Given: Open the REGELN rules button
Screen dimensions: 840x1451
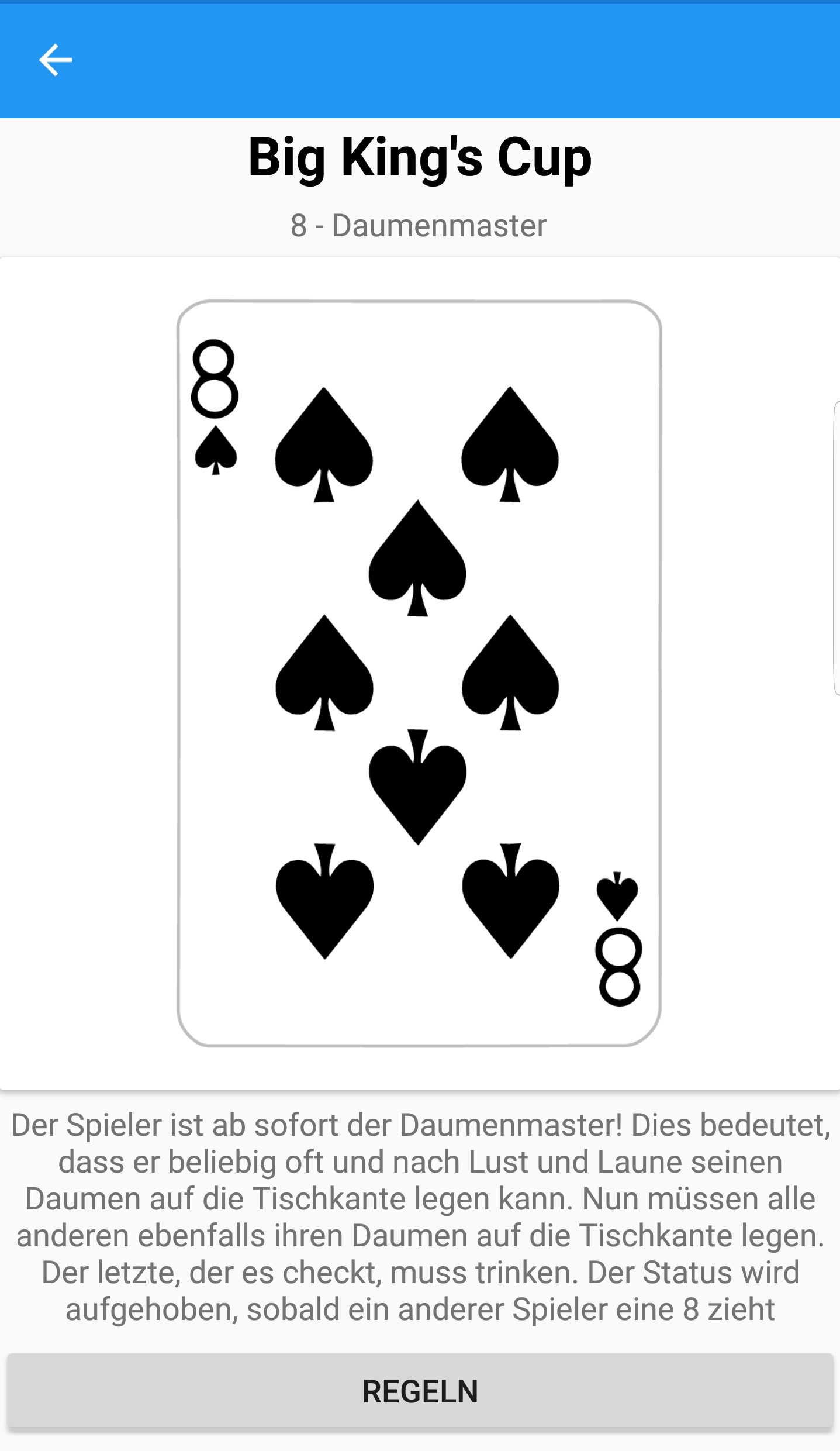Looking at the screenshot, I should pos(420,1391).
